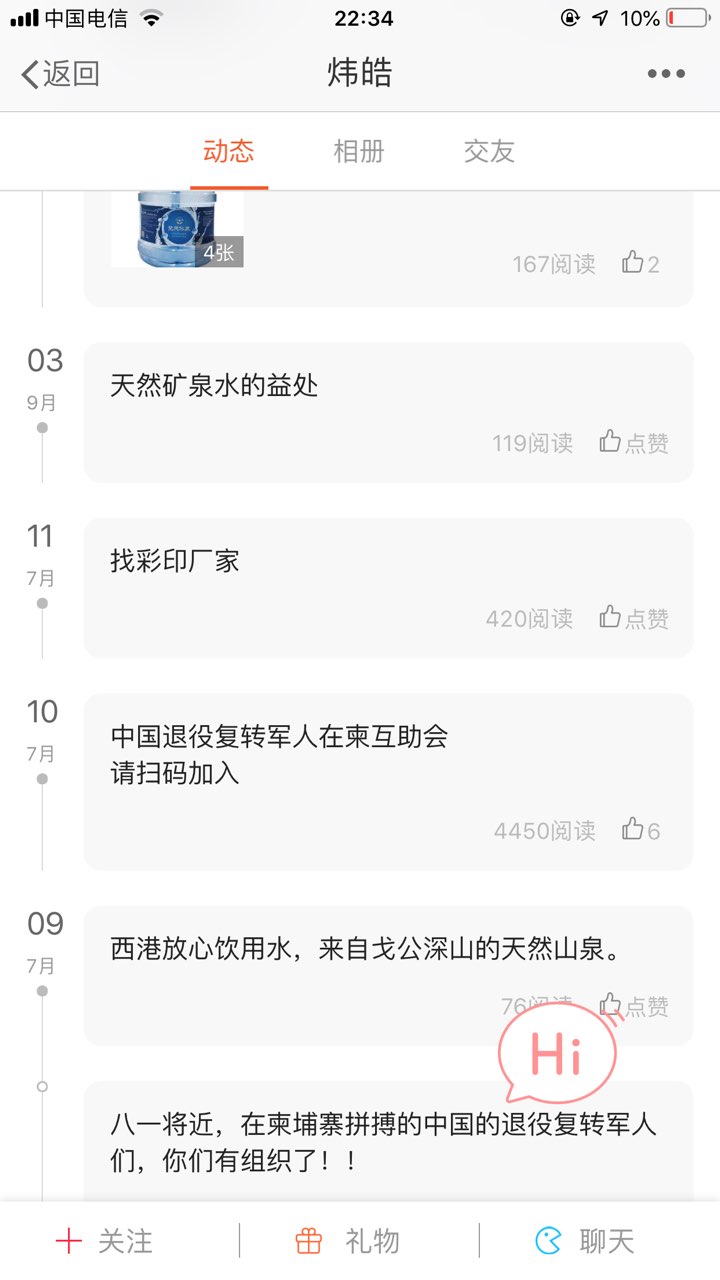Like the post 找彩印厂家

[633, 619]
